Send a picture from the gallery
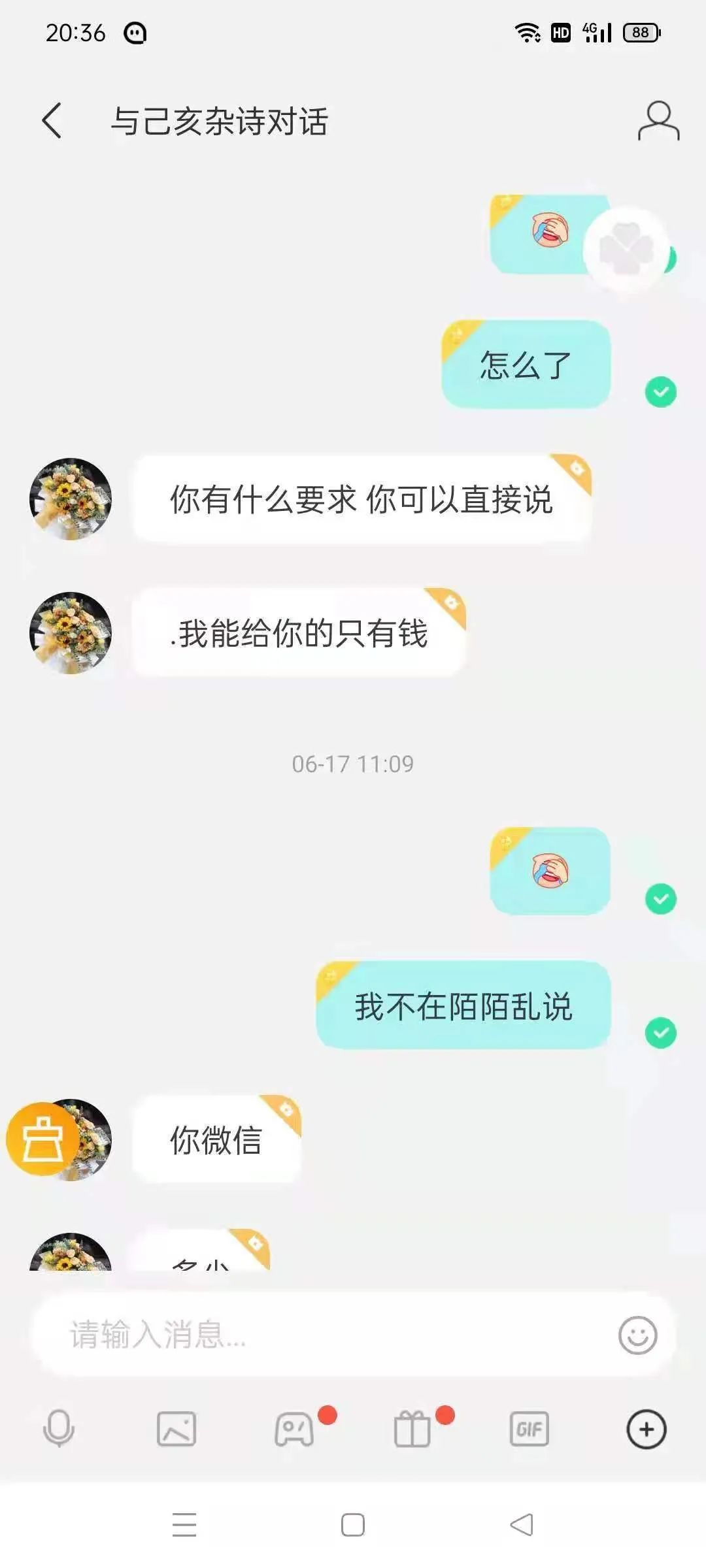The height and width of the screenshot is (1568, 706). [x=176, y=1429]
